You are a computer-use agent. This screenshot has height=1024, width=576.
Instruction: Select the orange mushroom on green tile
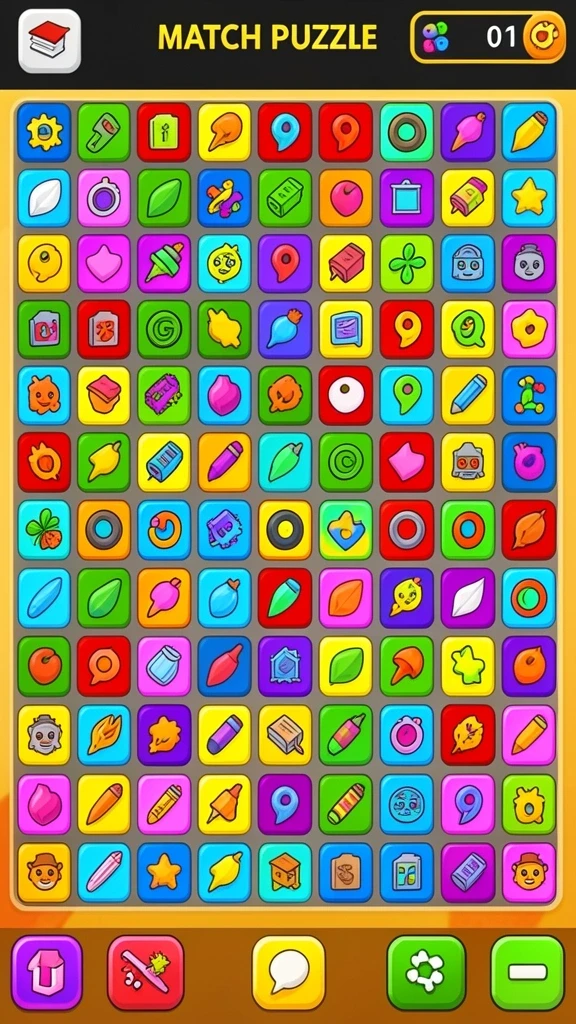point(407,666)
